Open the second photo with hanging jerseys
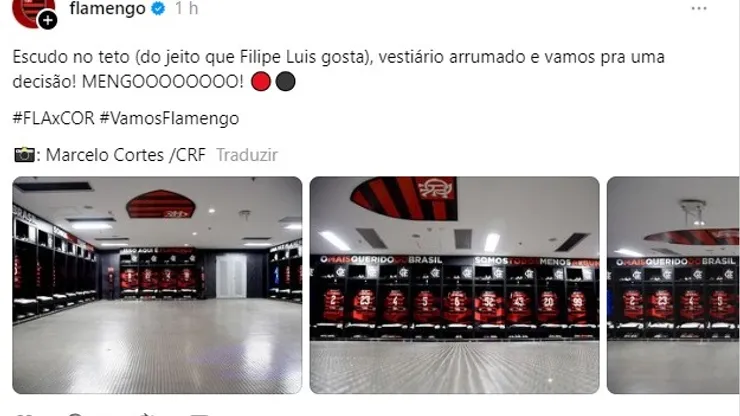The image size is (740, 416). coord(454,284)
